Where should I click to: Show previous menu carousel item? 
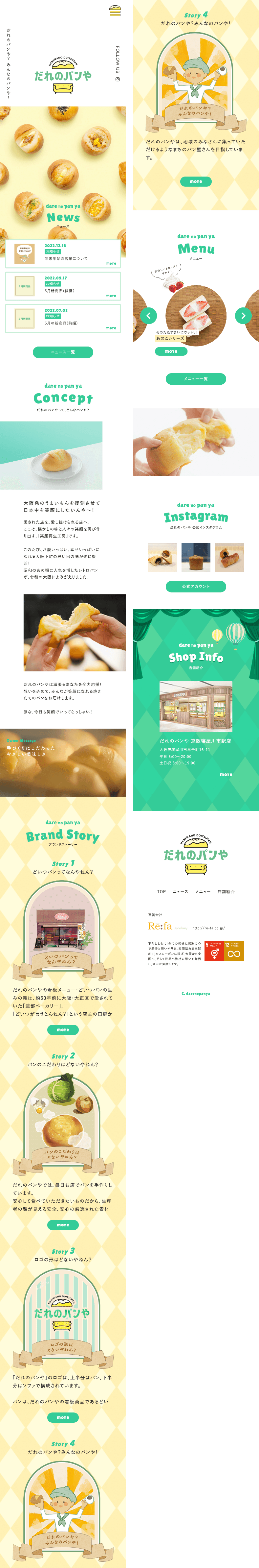point(148,315)
